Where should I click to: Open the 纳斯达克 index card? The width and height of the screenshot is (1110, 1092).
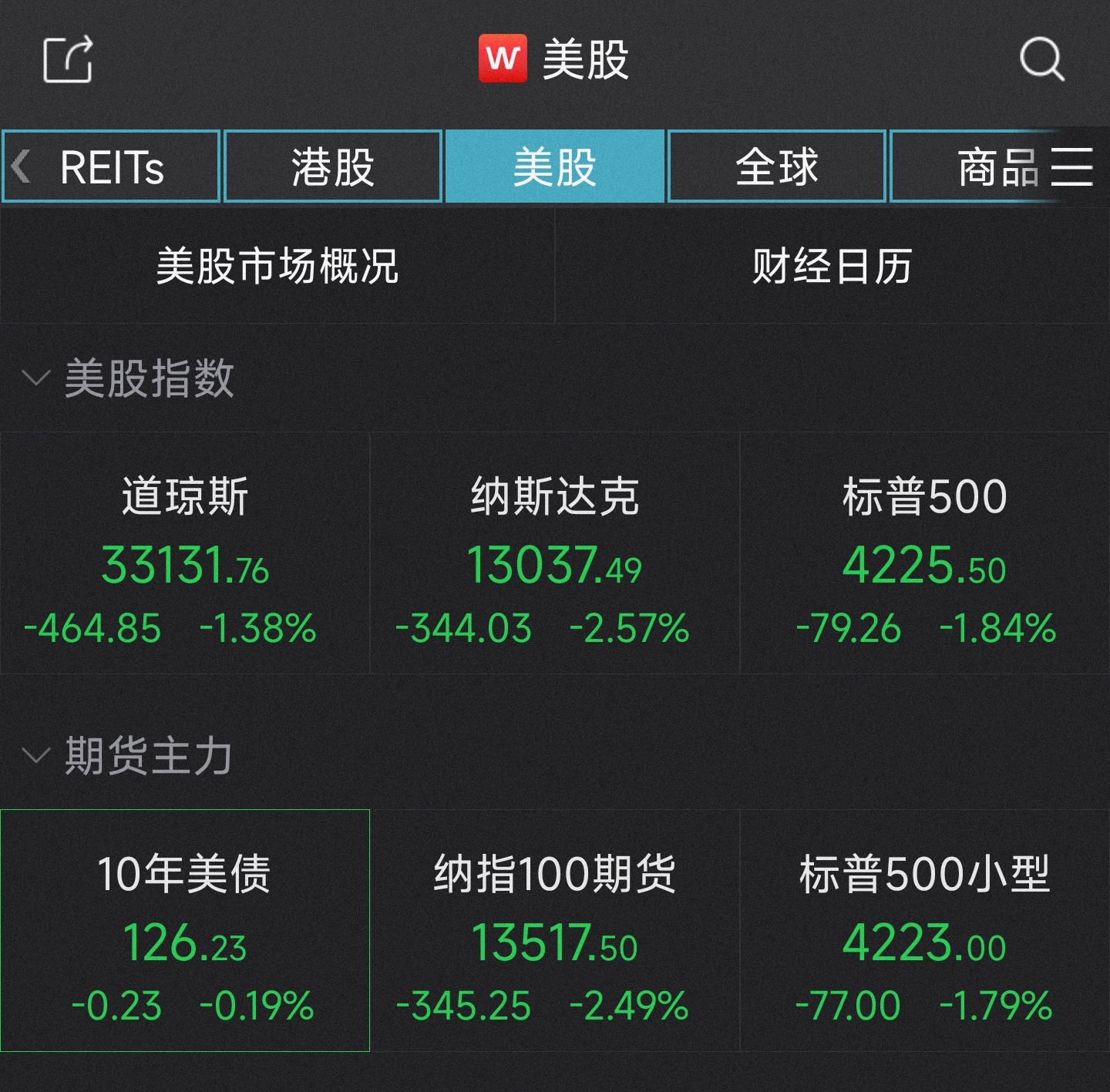pos(555,553)
